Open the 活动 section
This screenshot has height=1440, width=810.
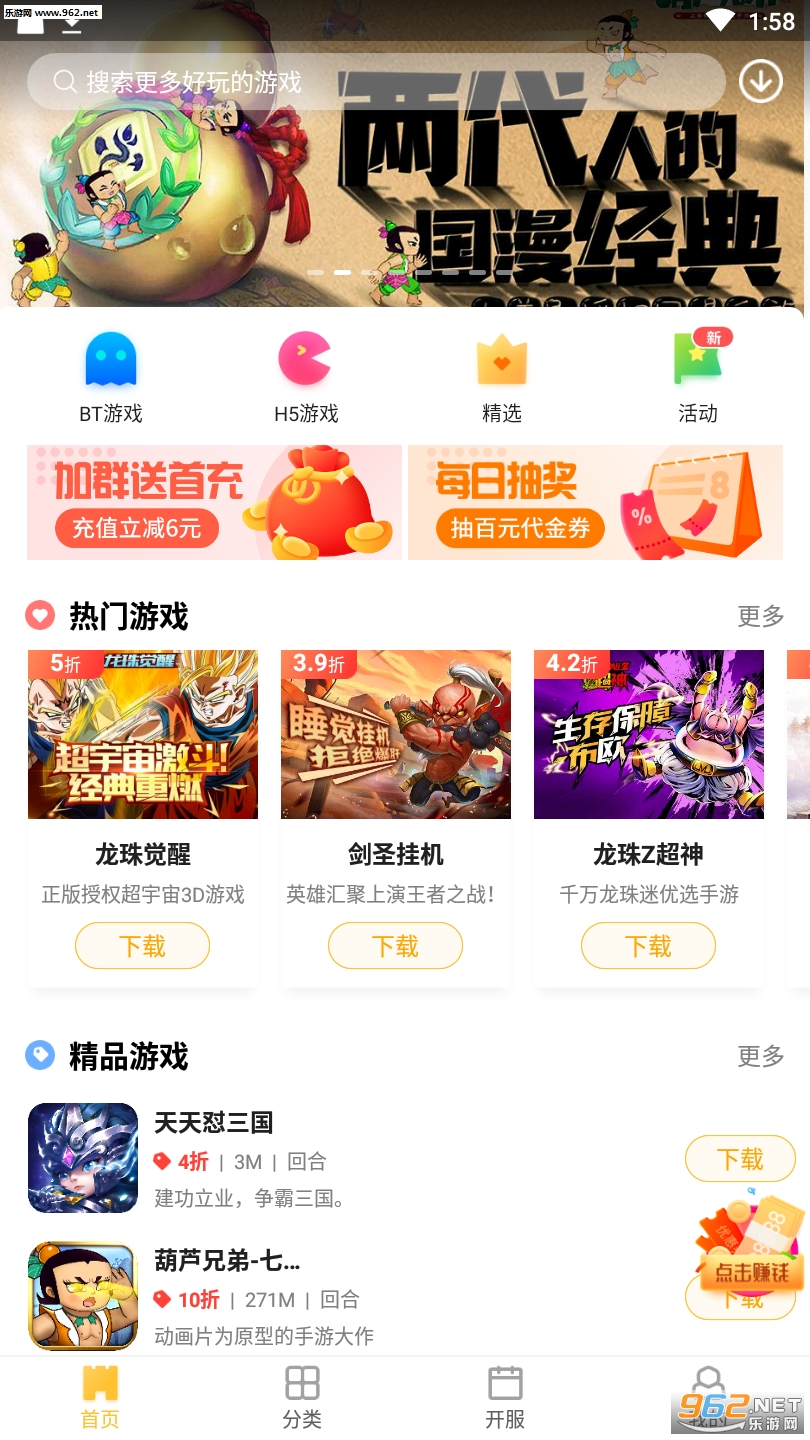[698, 377]
